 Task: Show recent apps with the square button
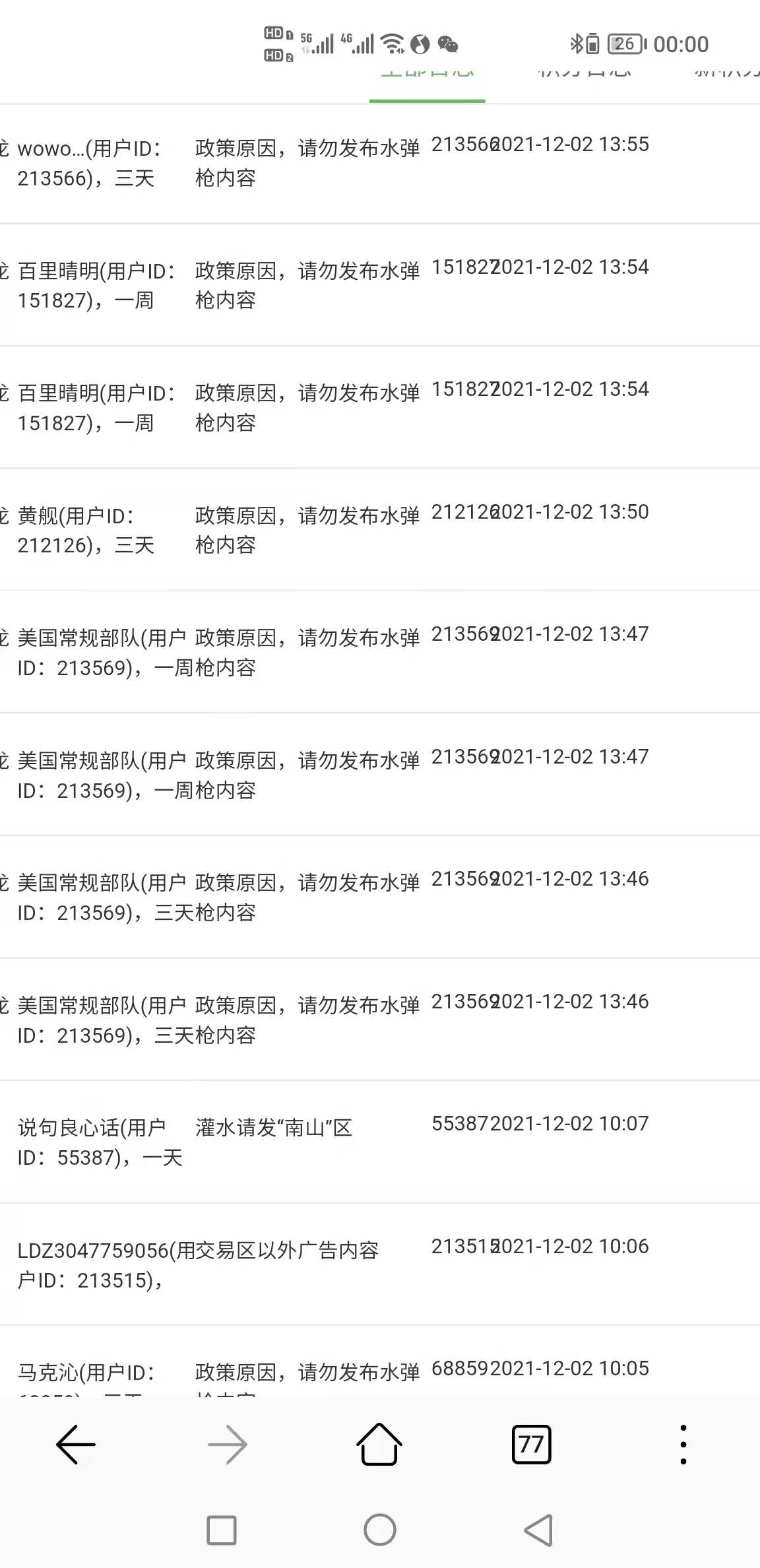(222, 1530)
